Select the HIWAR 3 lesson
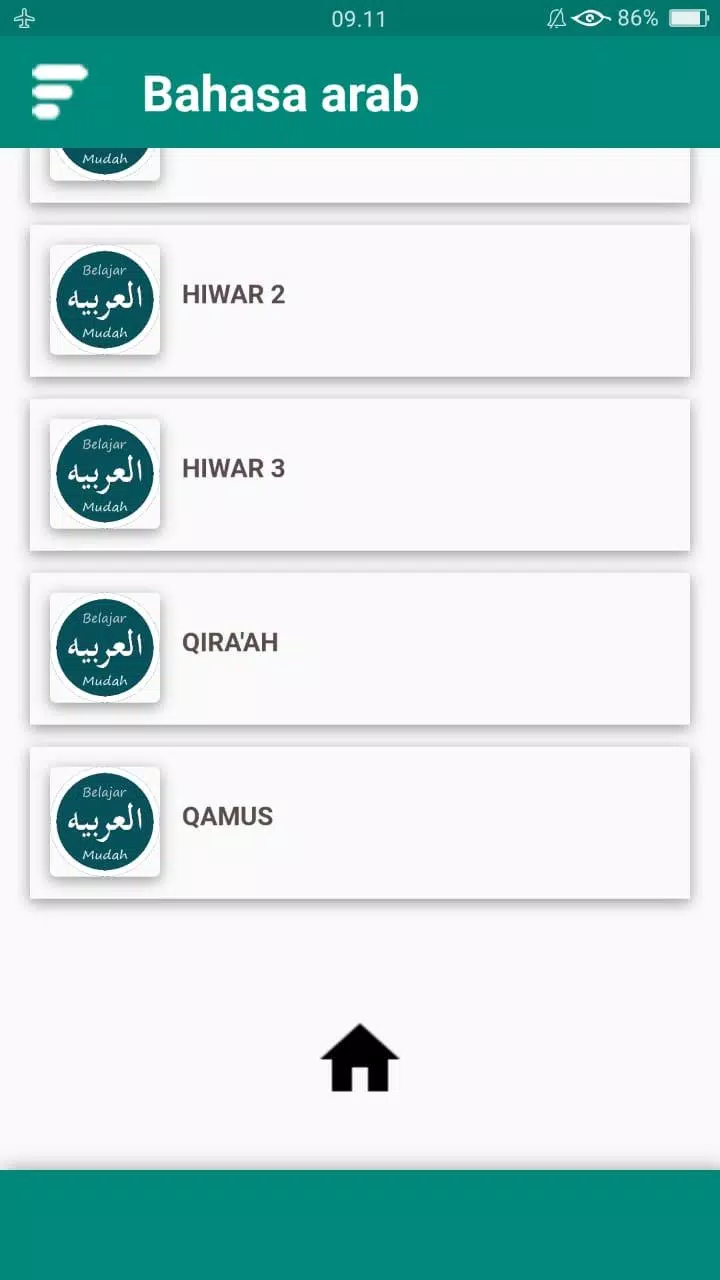 point(360,474)
